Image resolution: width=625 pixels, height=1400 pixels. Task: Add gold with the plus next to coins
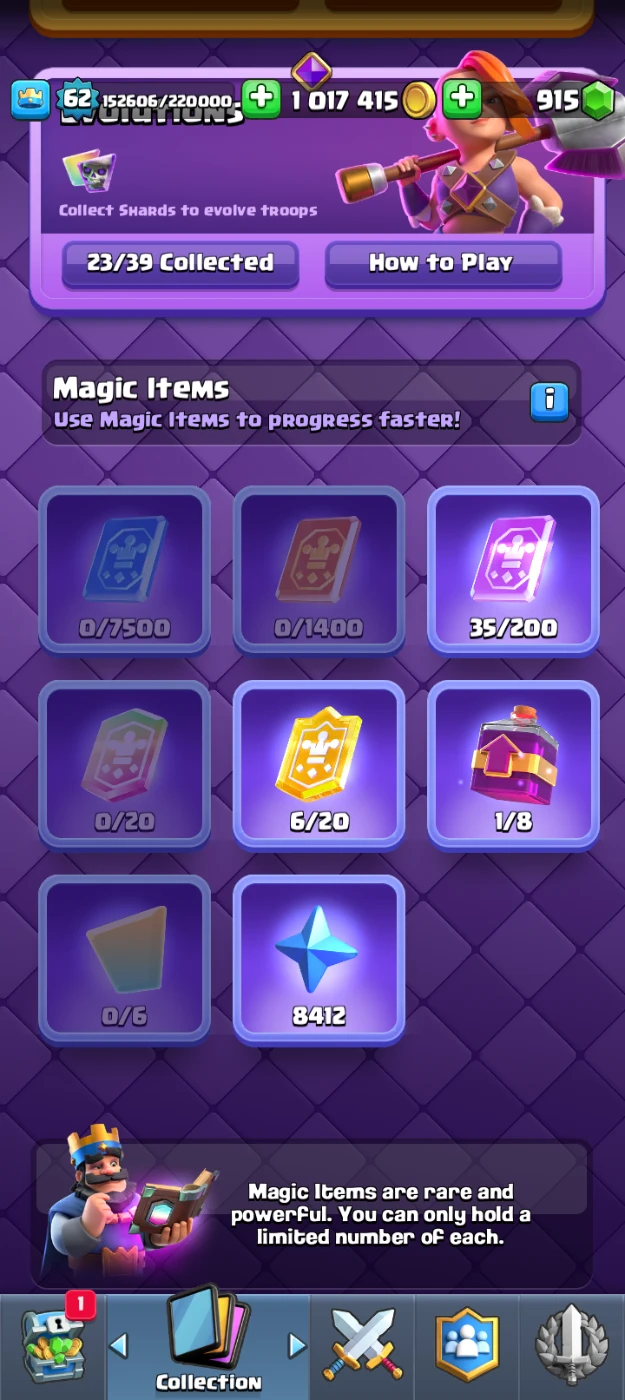462,99
